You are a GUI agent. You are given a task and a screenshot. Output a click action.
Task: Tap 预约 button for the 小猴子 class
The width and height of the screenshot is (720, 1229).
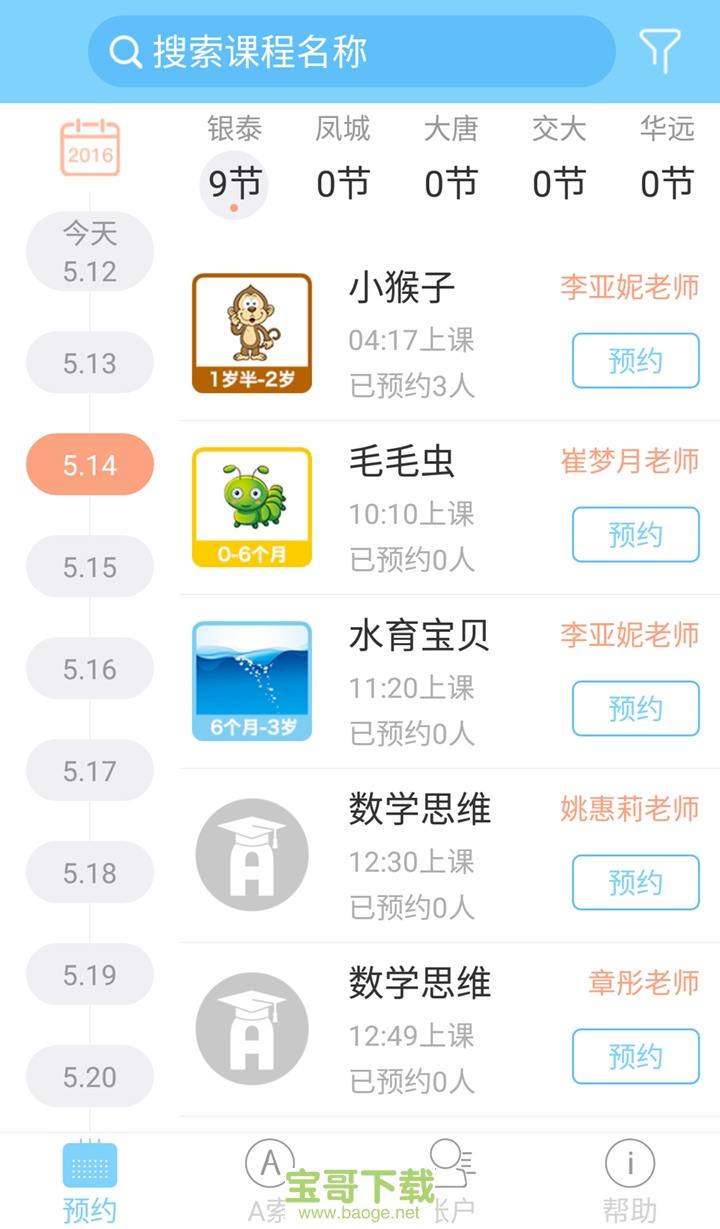click(x=635, y=360)
